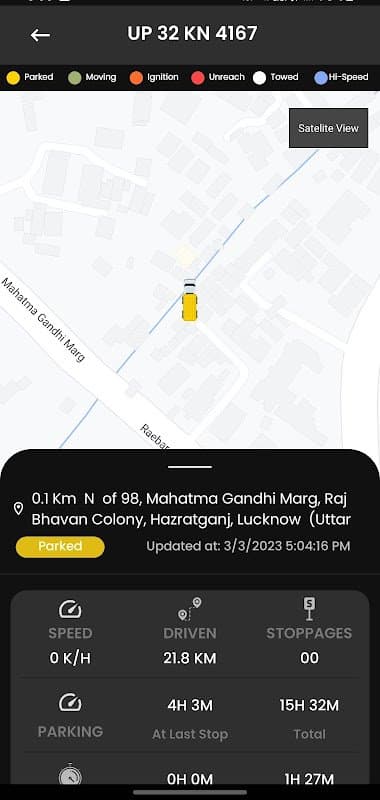Switch to Satelite View
Viewport: 380px width, 800px height.
(328, 128)
